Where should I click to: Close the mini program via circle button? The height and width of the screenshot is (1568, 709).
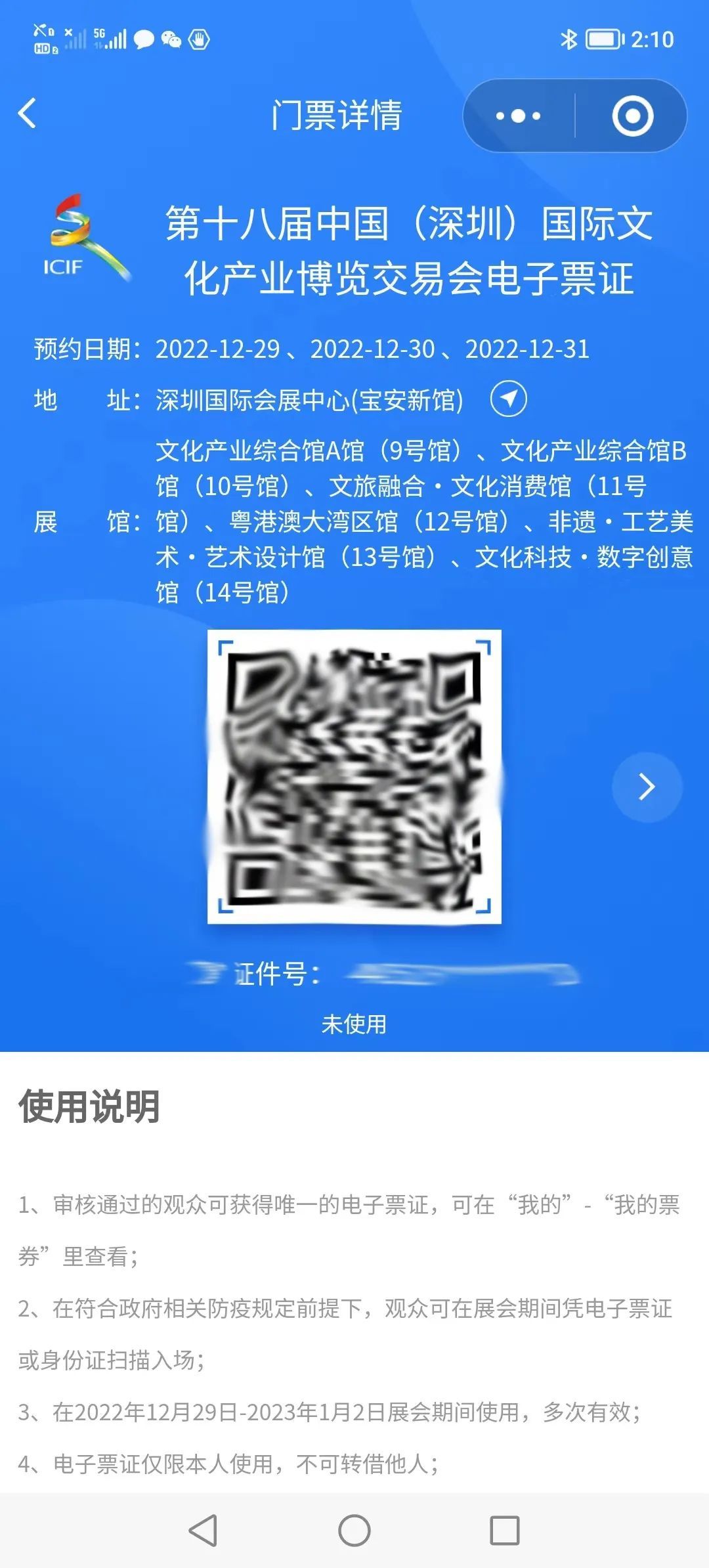click(x=632, y=116)
